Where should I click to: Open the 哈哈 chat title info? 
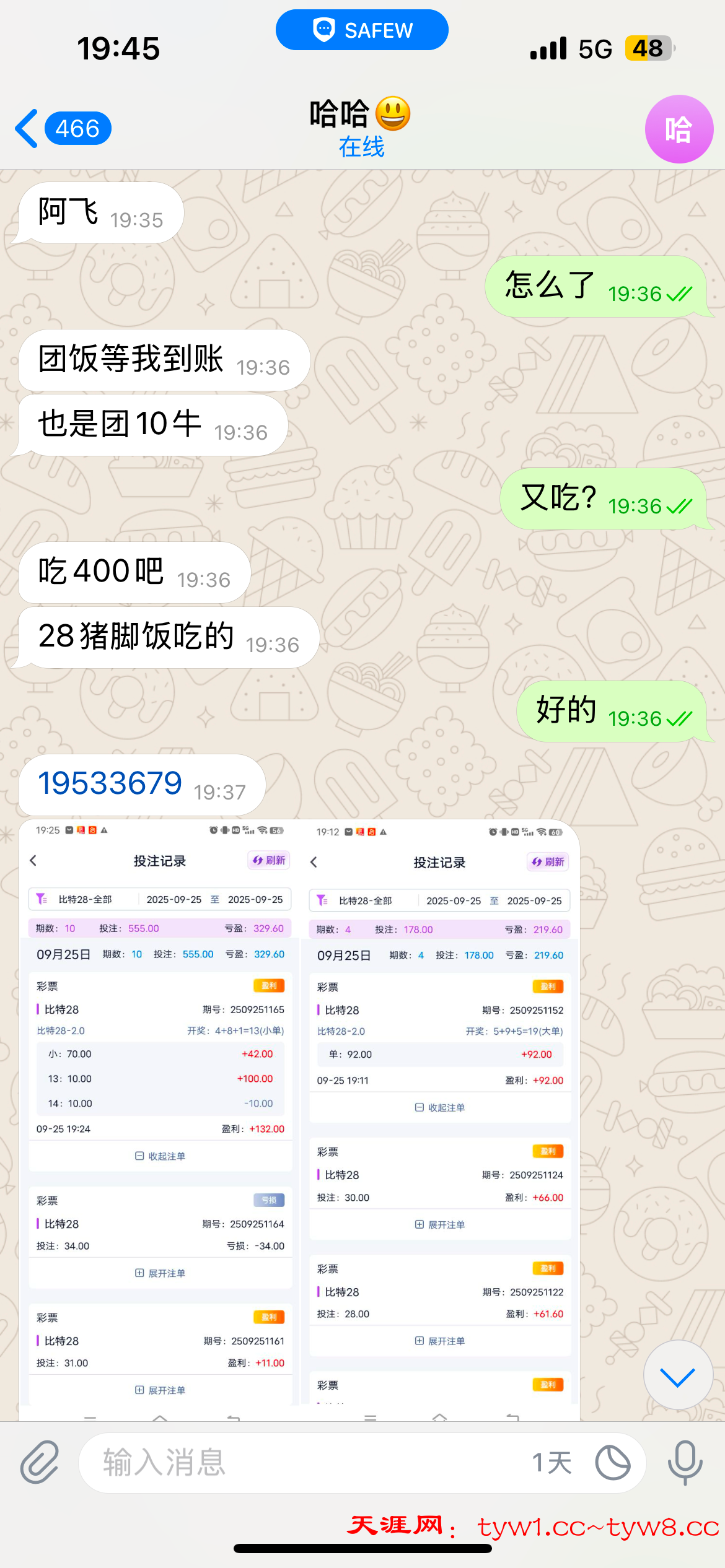[360, 128]
